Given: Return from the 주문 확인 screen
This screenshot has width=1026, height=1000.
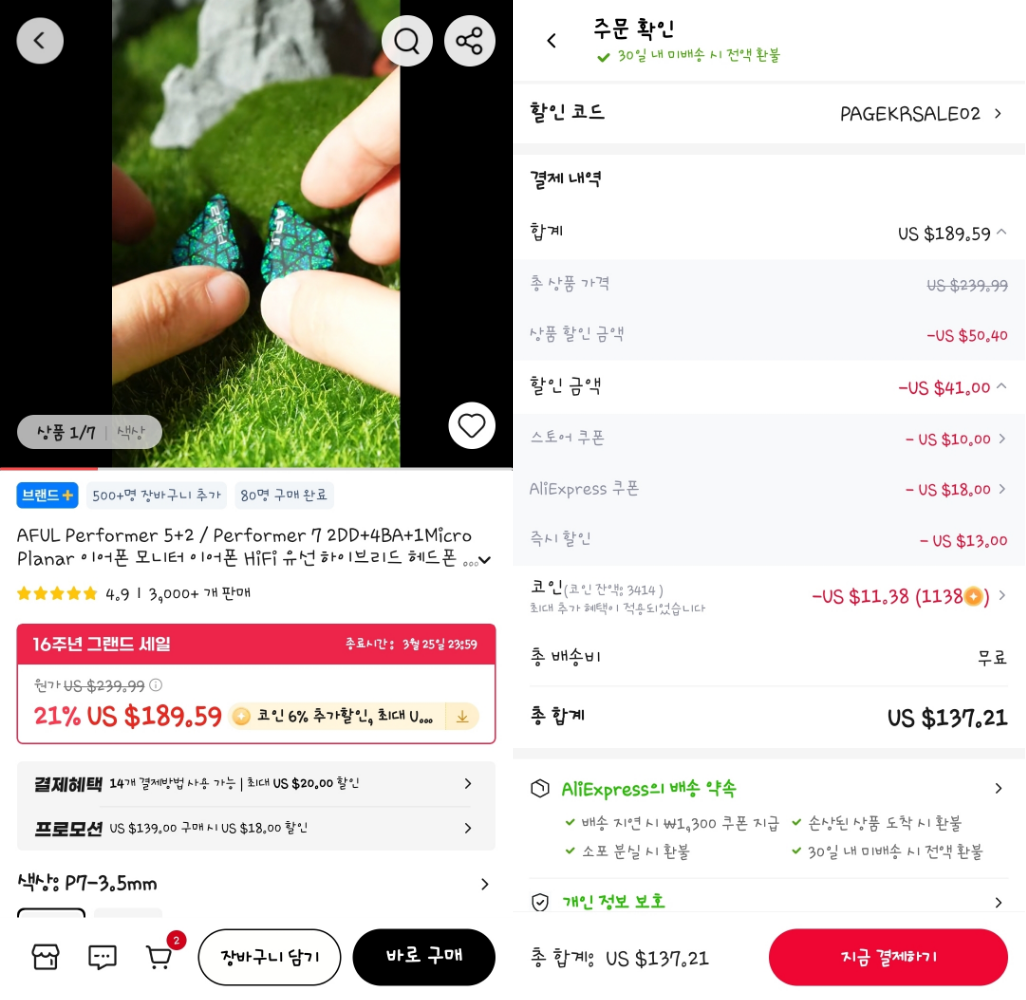Looking at the screenshot, I should [x=551, y=41].
